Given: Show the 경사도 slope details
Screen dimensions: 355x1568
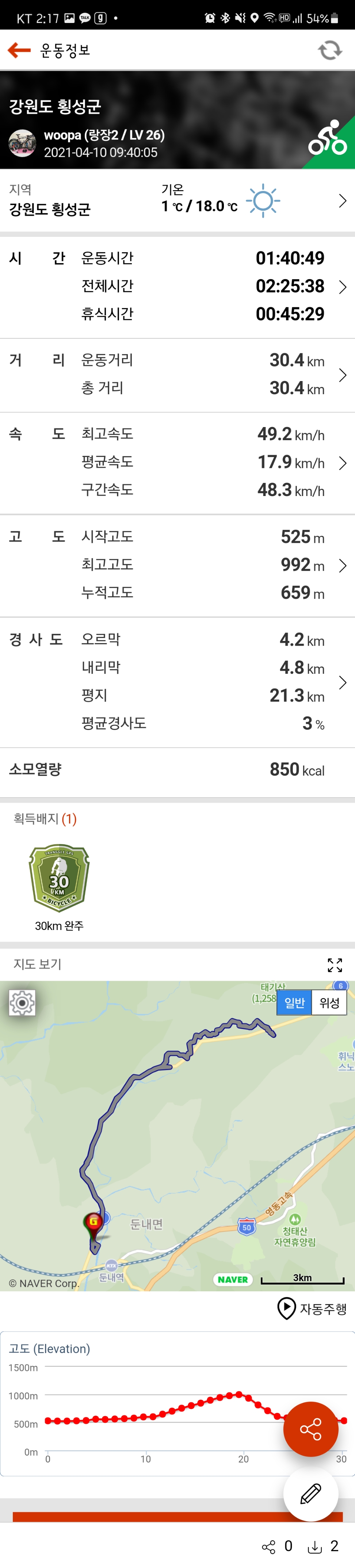Looking at the screenshot, I should point(342,682).
